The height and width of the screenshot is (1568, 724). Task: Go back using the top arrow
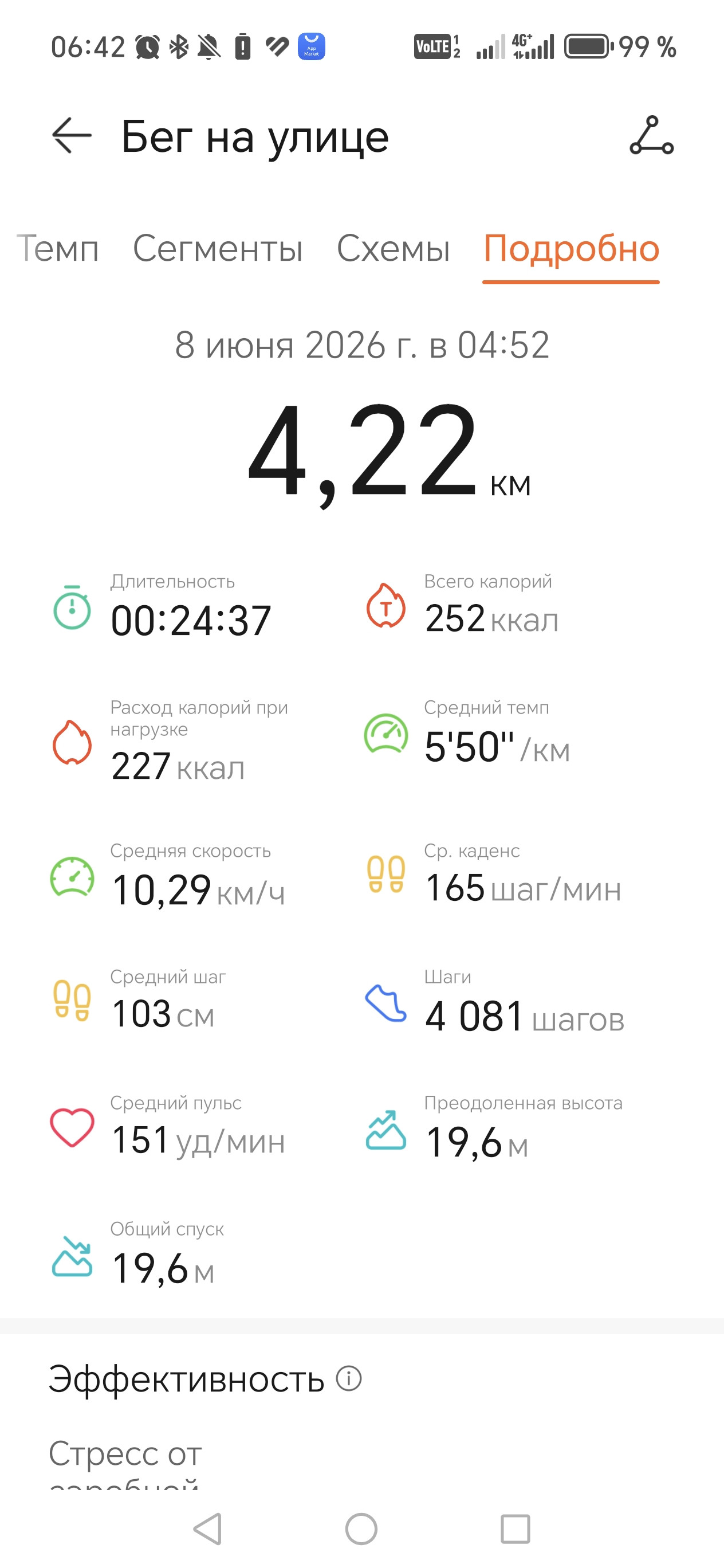[x=72, y=135]
